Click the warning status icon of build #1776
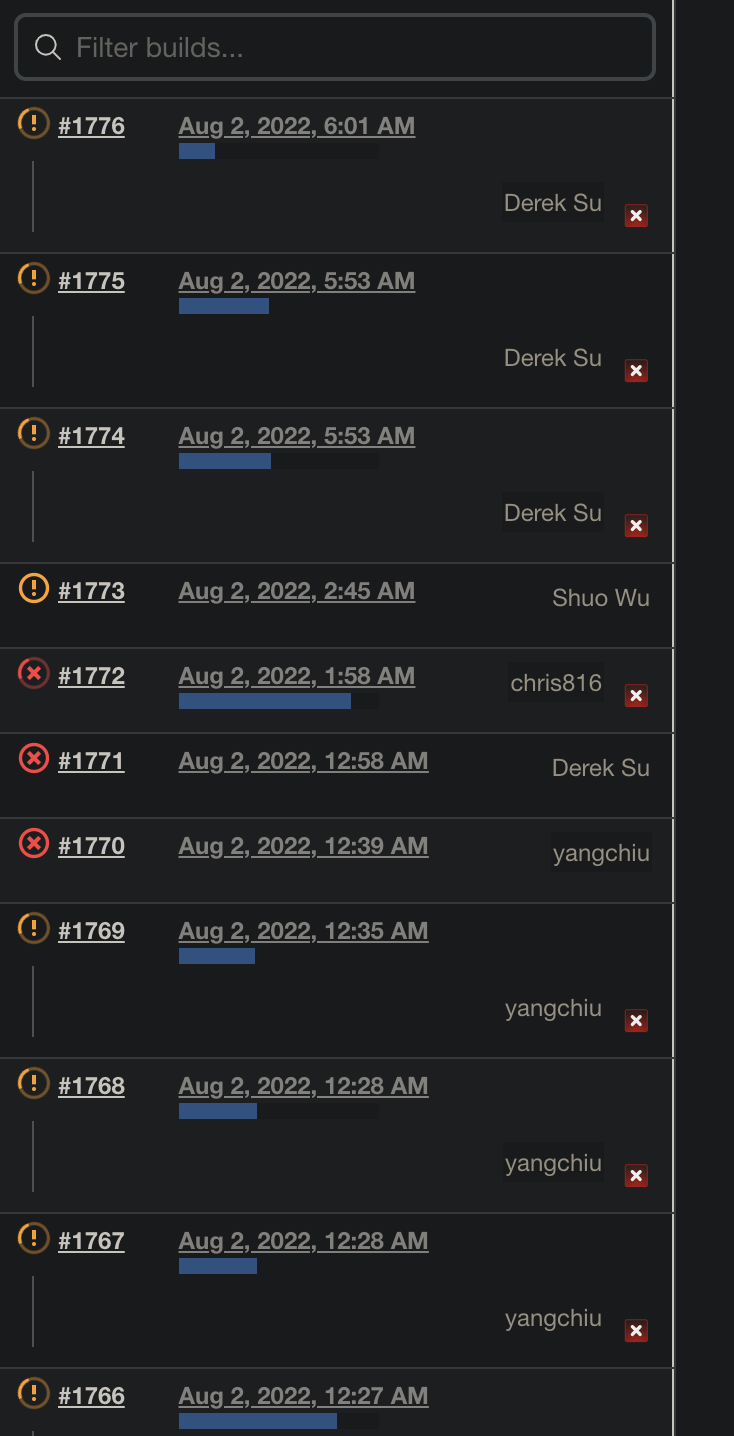Image resolution: width=734 pixels, height=1436 pixels. [33, 124]
